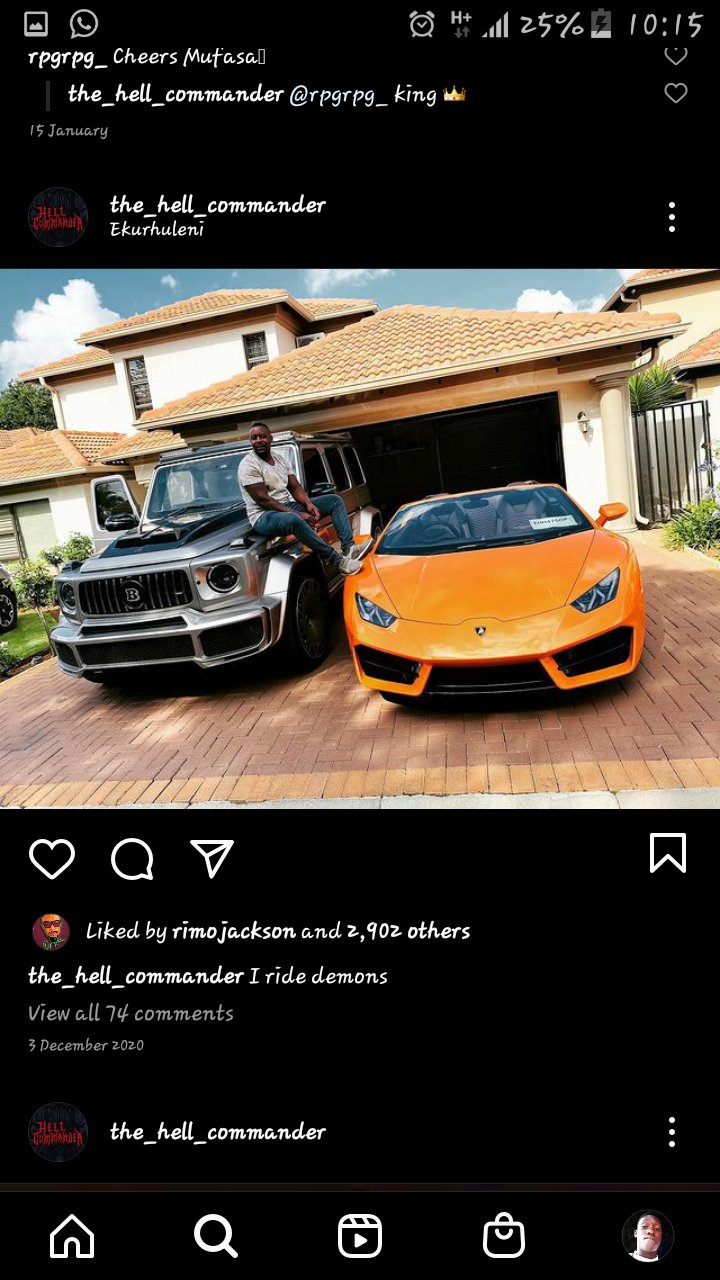
Task: Go to my profile tab
Action: coord(648,1236)
